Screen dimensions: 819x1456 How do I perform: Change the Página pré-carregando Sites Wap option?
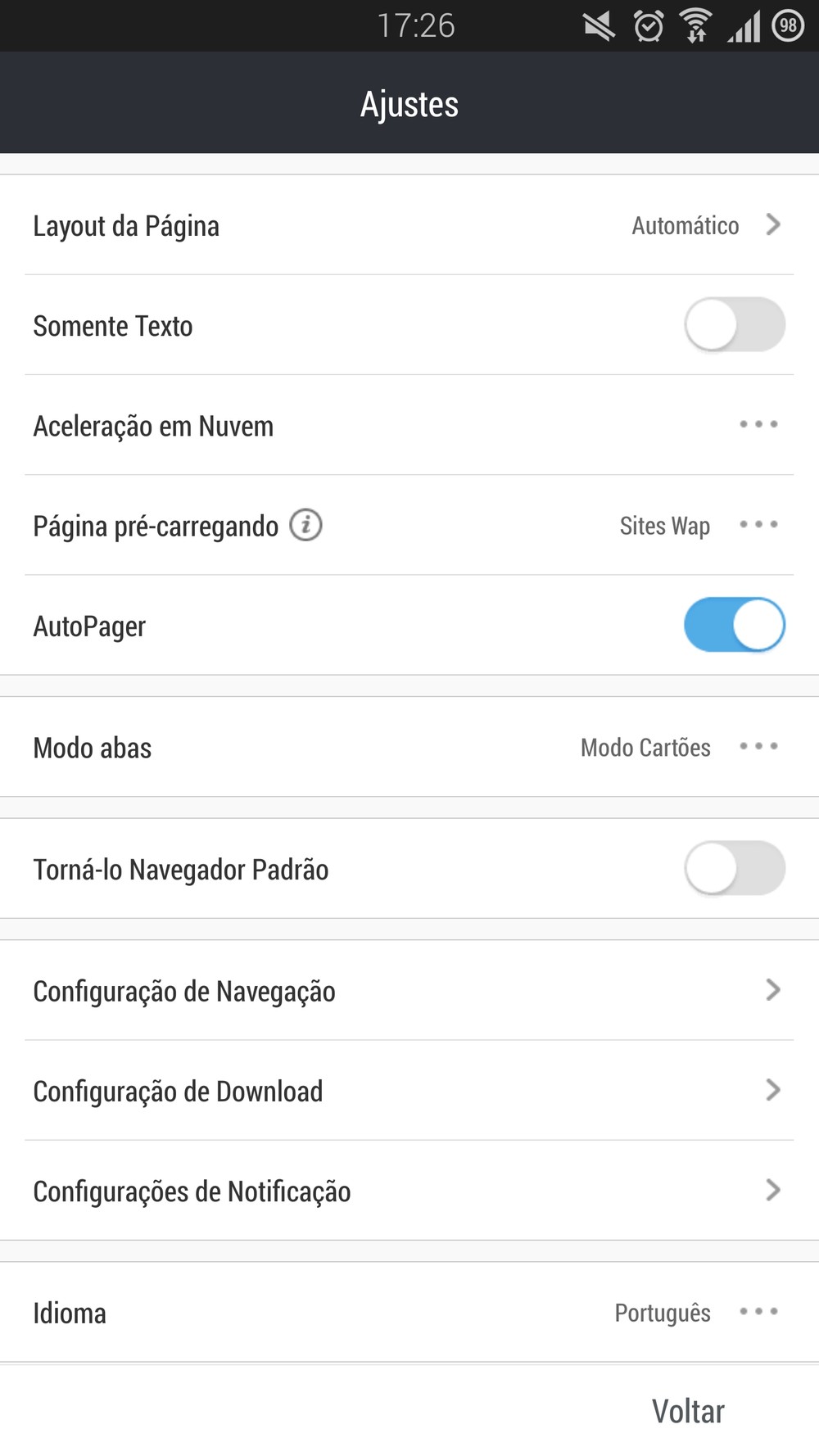coord(758,525)
